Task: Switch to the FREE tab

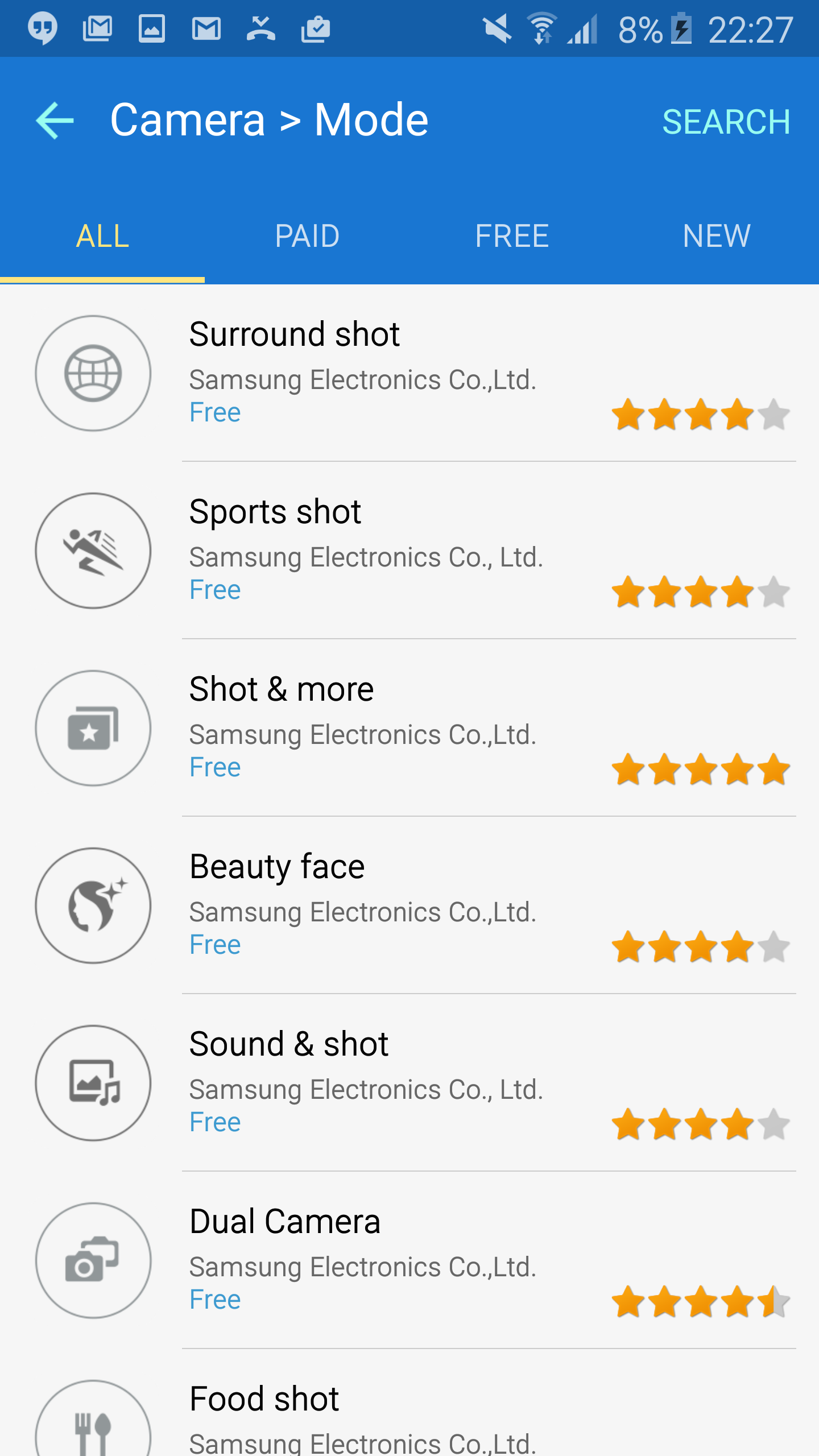Action: 512,236
